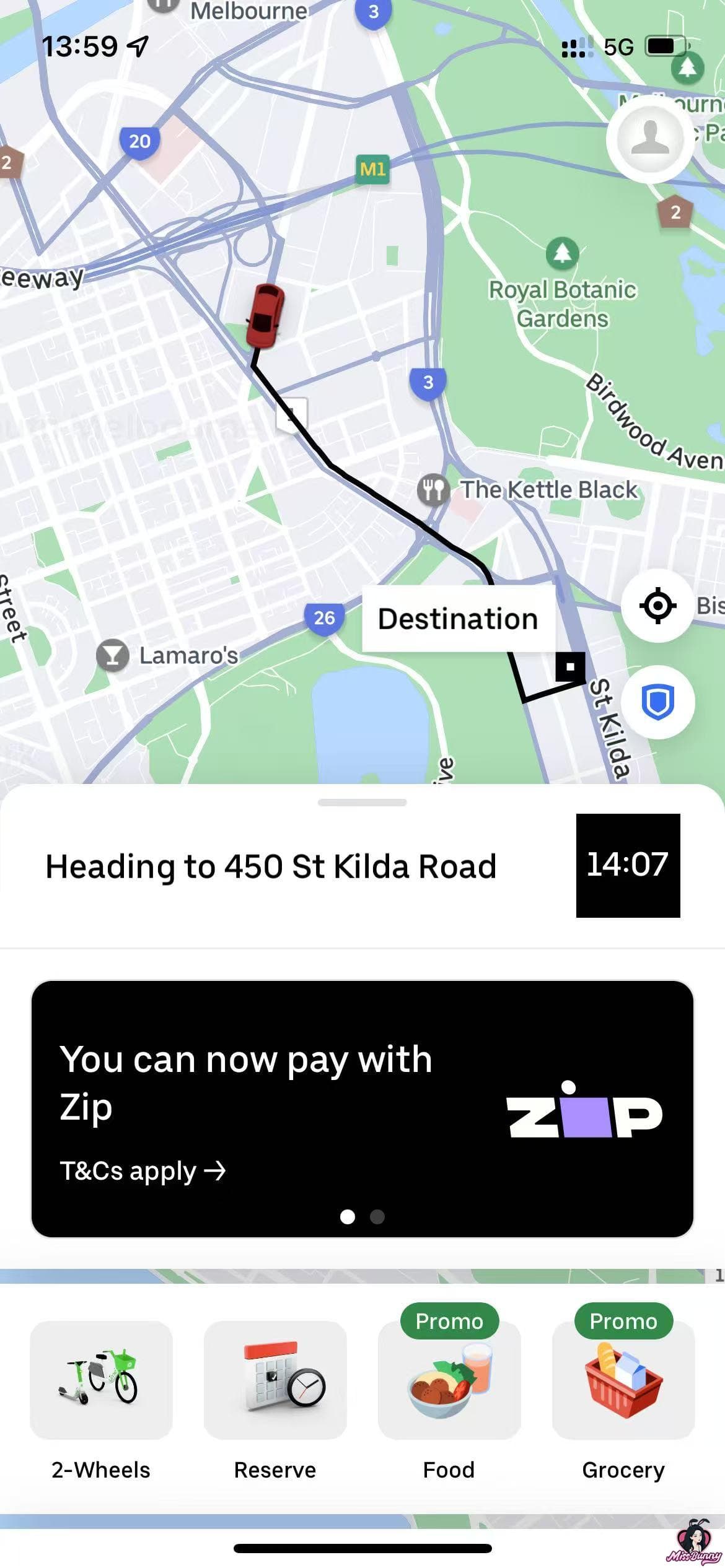Tap the Destination label on the map
The height and width of the screenshot is (1568, 725).
click(x=458, y=619)
